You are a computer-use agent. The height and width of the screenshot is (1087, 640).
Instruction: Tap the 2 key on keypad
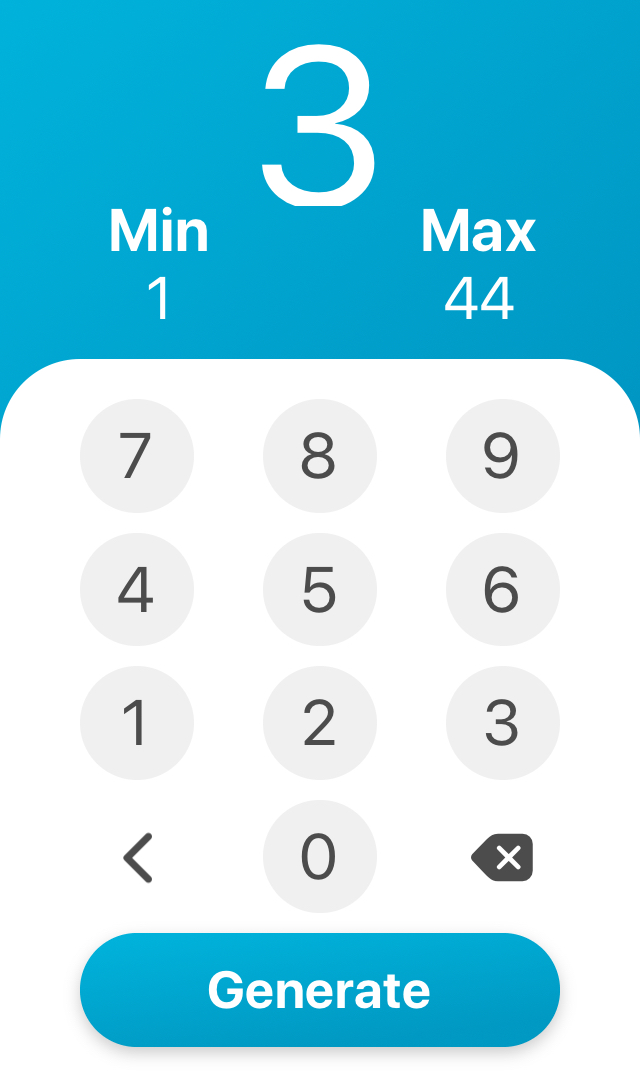coord(319,722)
